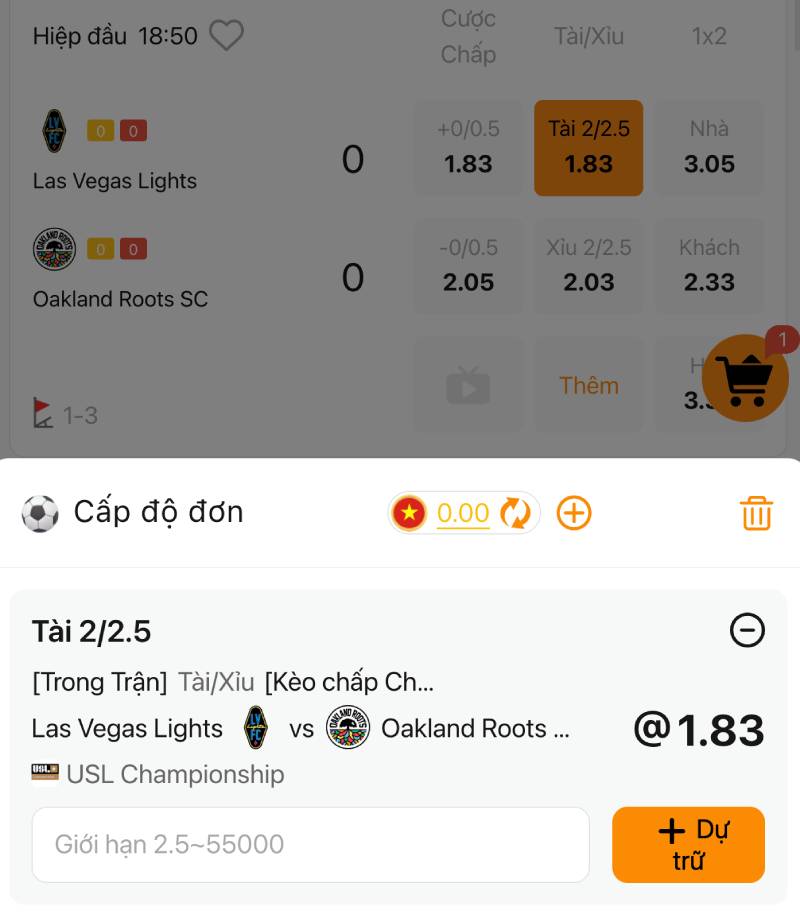Select the 1x2 market column header
Image resolution: width=800 pixels, height=914 pixels.
pos(710,36)
